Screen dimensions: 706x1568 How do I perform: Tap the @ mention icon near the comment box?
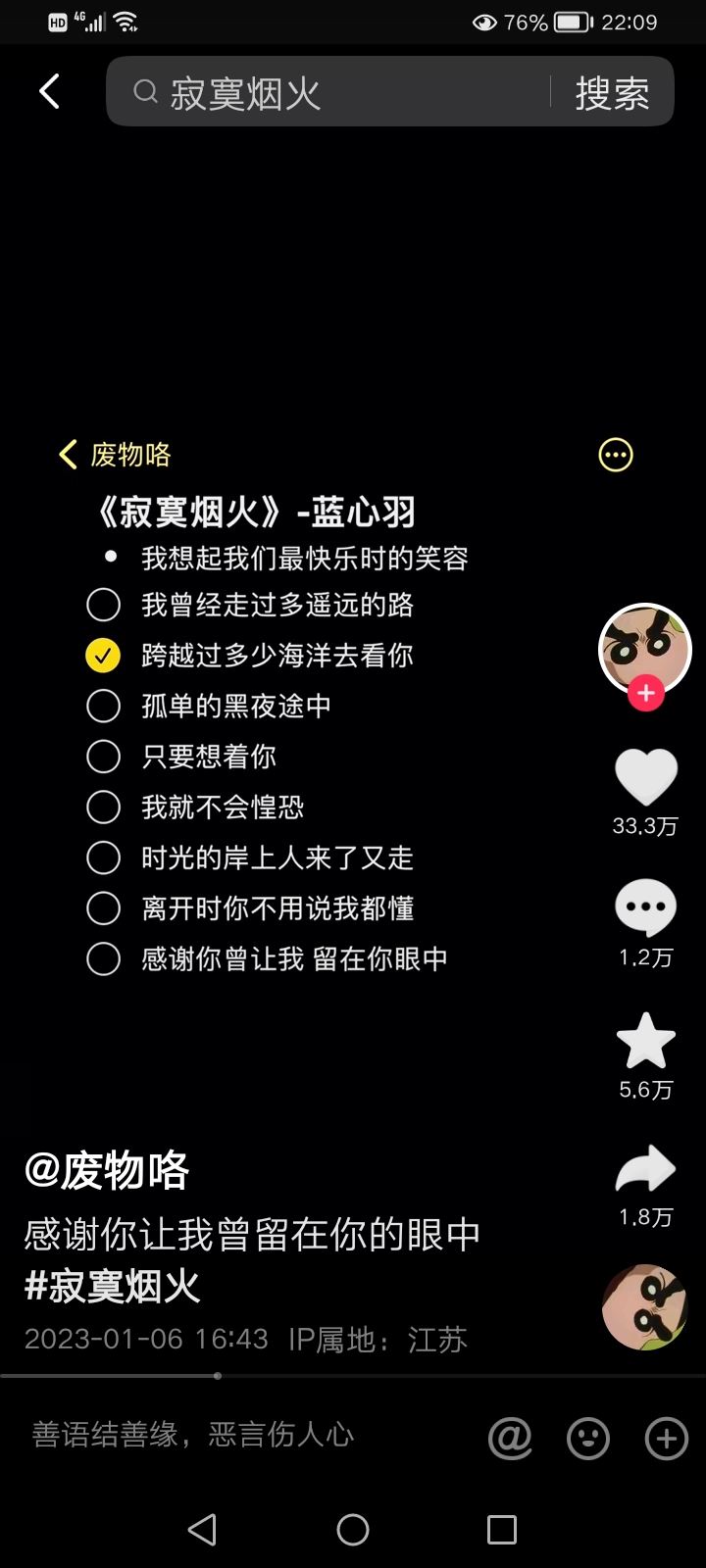click(x=510, y=1437)
